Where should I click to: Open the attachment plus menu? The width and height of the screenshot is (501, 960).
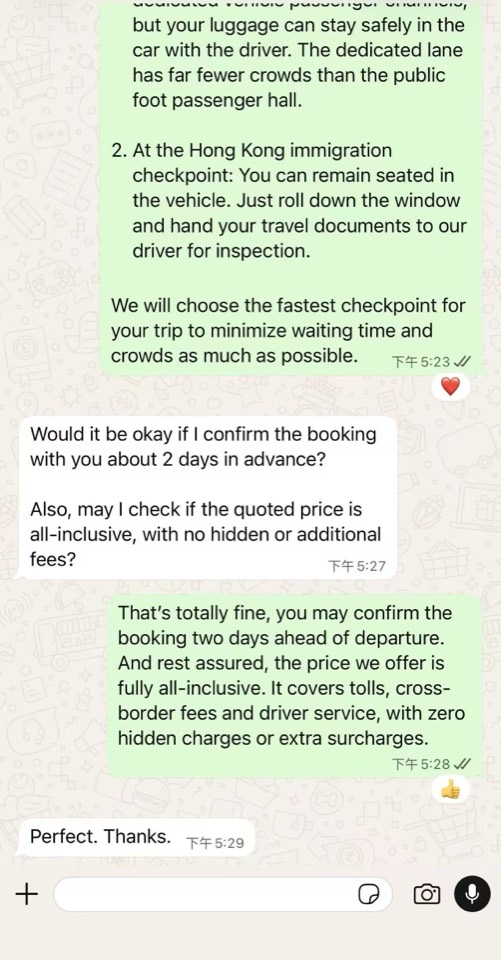pos(26,894)
